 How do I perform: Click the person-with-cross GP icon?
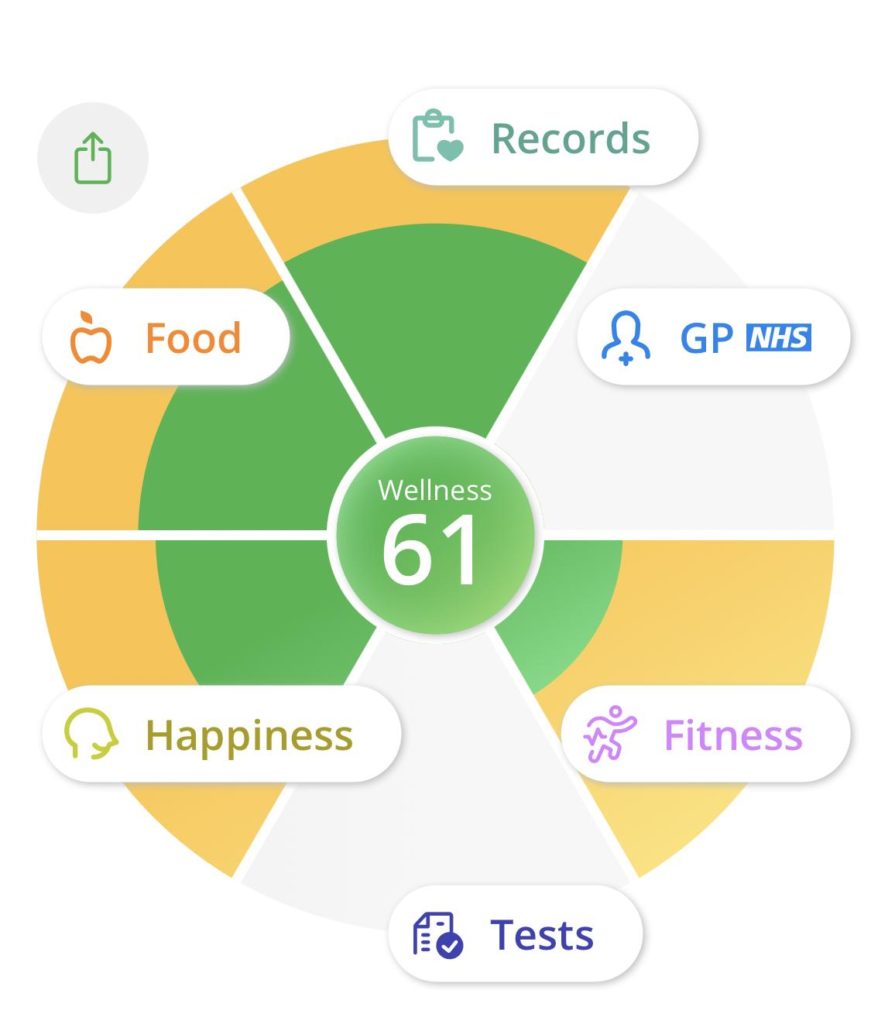point(627,337)
